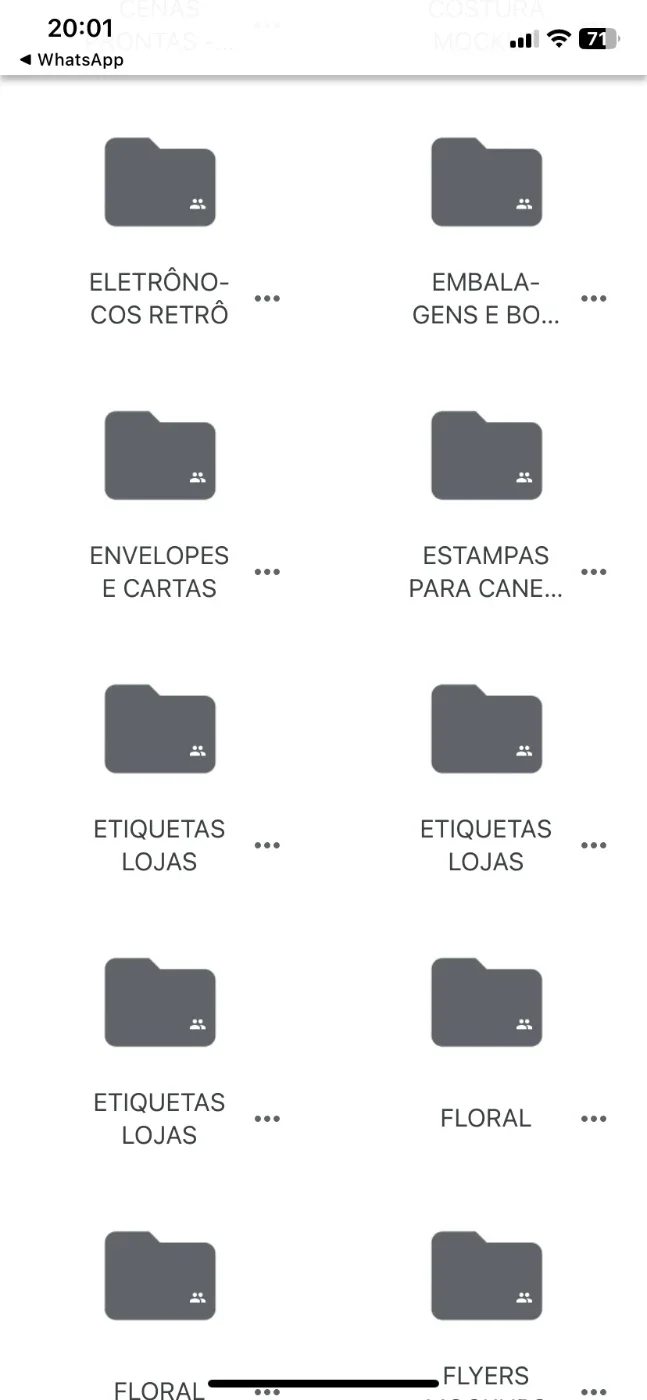Open the ESTAMPAS PARA CANE... folder
647x1400 pixels.
click(x=486, y=455)
